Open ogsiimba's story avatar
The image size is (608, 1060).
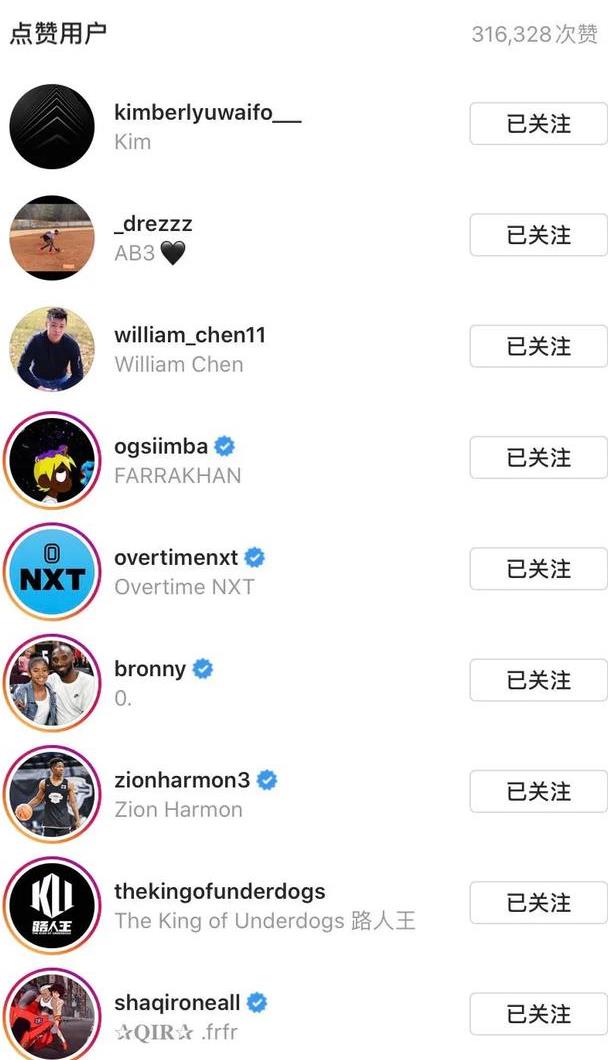pyautogui.click(x=51, y=460)
